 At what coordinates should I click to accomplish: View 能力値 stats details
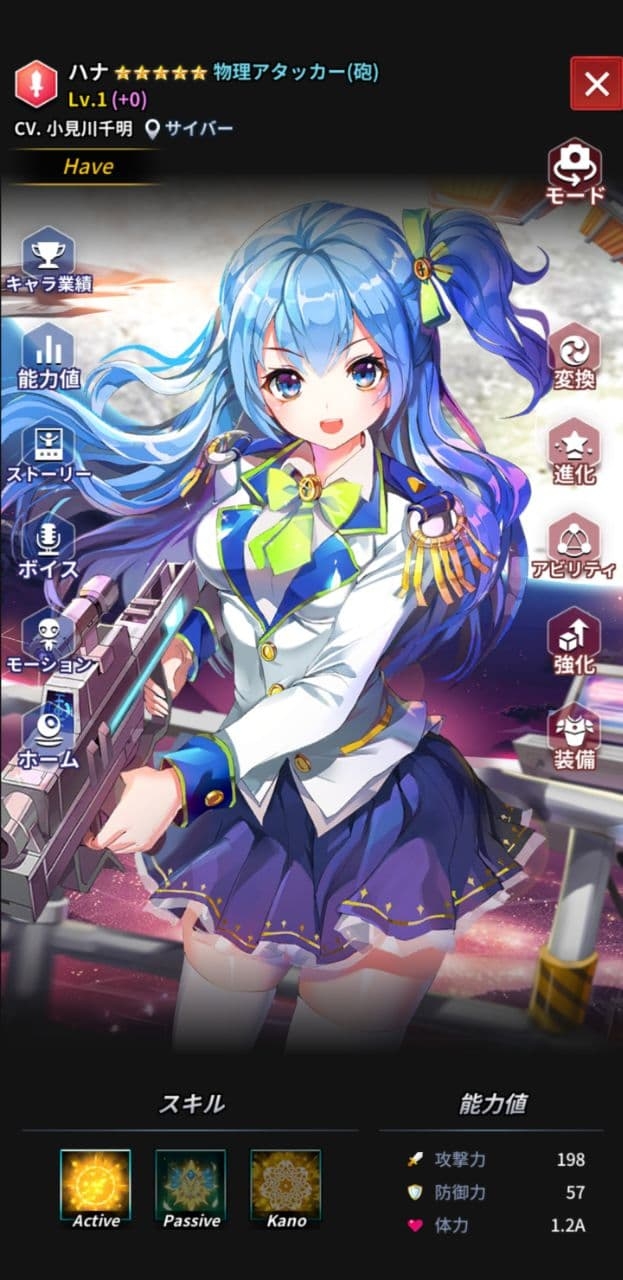click(48, 355)
